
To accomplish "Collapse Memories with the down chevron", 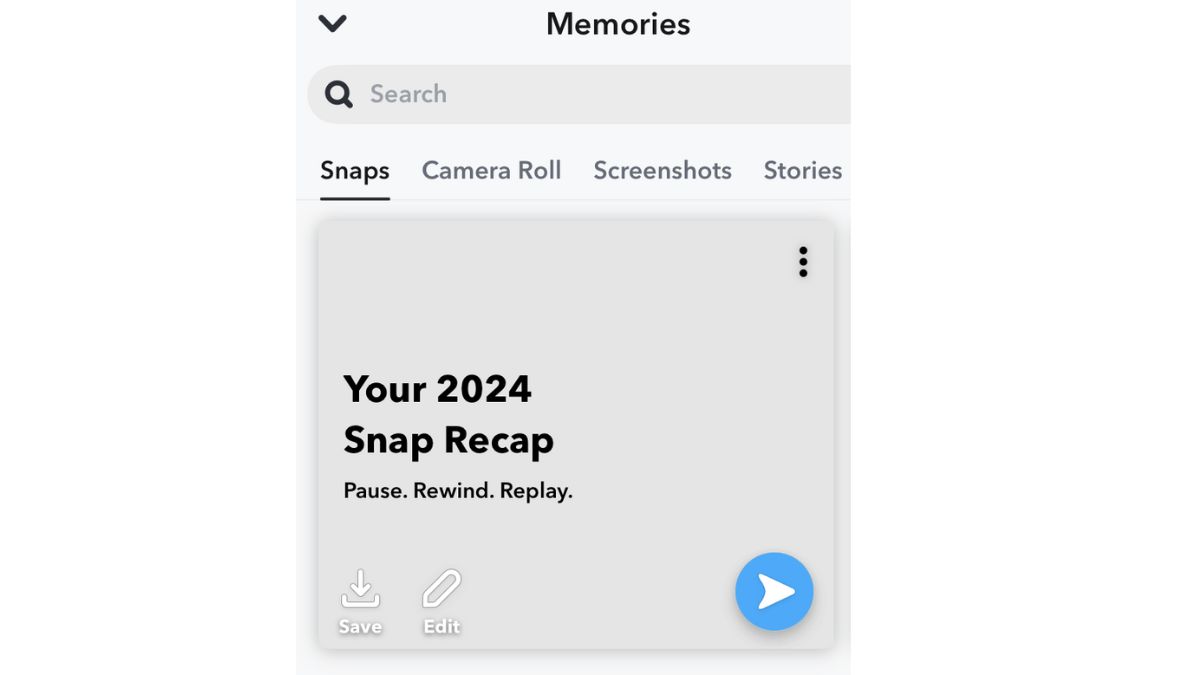I will [x=332, y=23].
